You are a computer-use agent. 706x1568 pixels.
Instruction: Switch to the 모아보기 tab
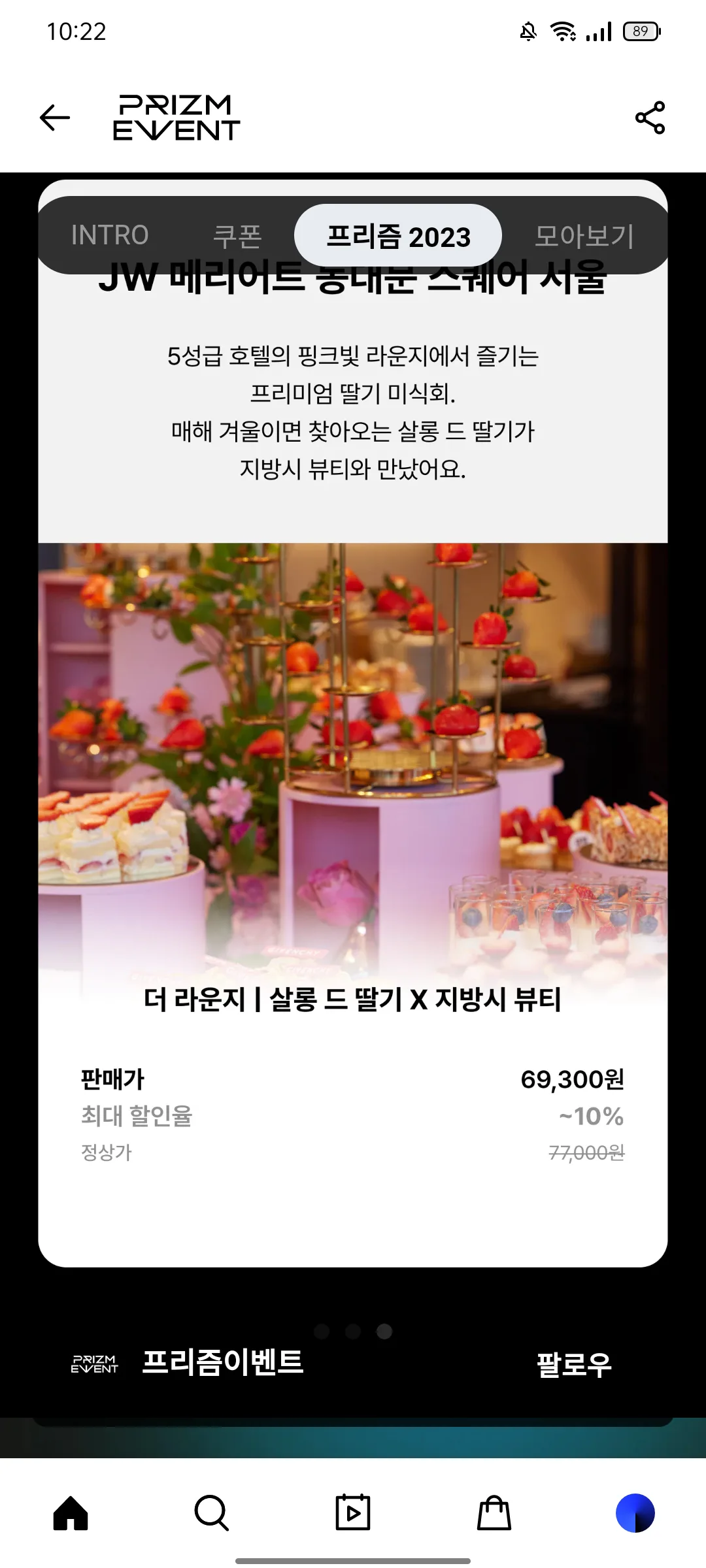coord(584,236)
